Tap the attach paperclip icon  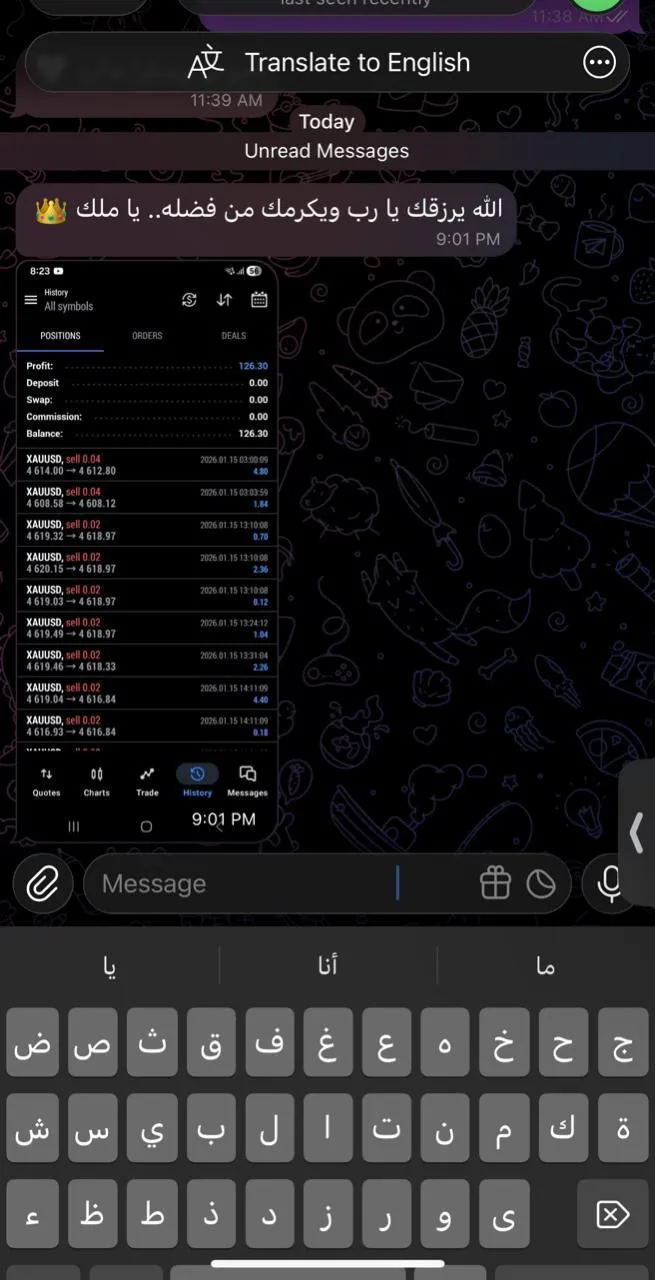(x=43, y=884)
